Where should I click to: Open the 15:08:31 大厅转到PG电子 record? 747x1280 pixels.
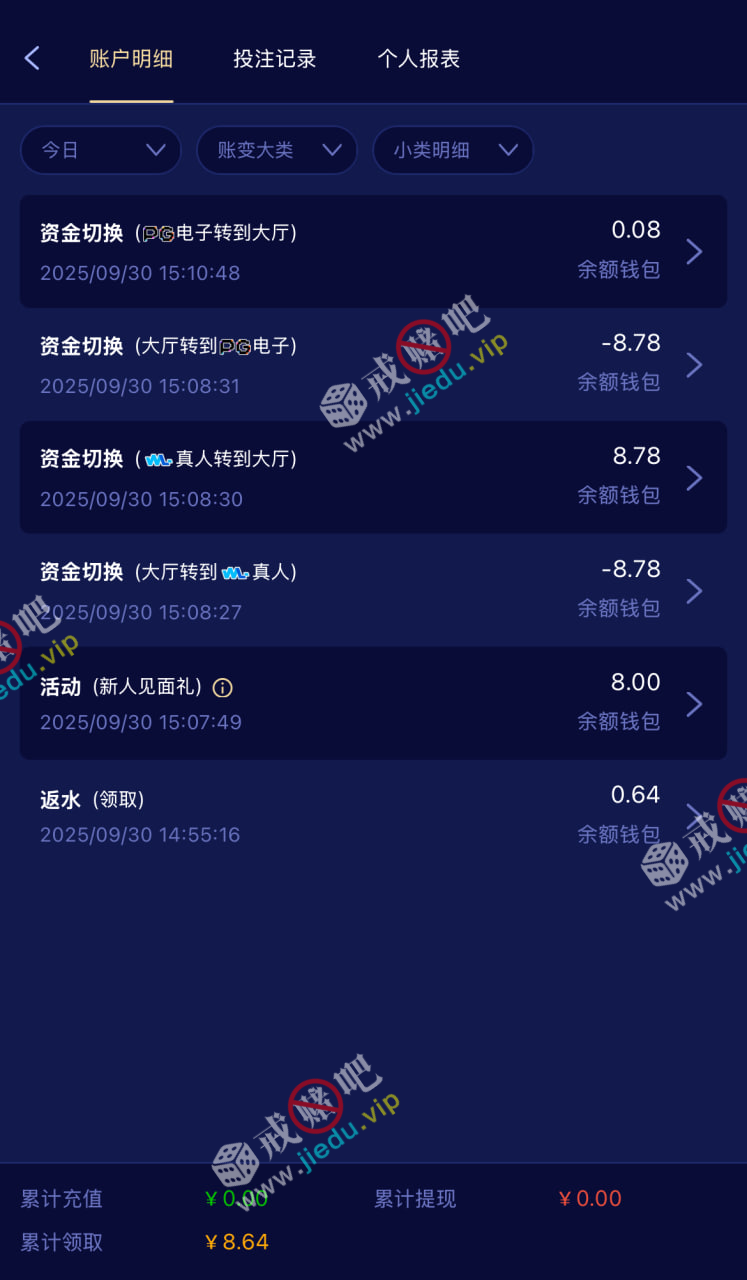[373, 365]
